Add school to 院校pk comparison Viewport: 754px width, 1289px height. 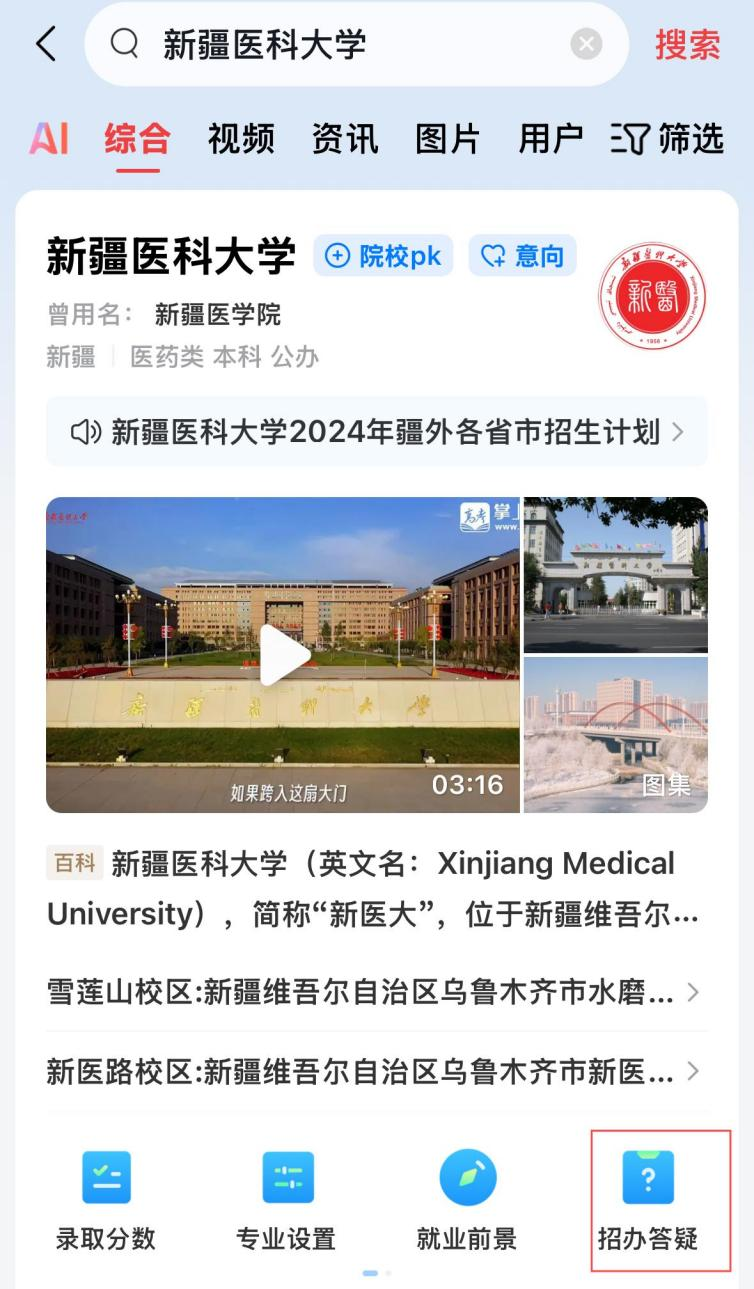pos(383,256)
